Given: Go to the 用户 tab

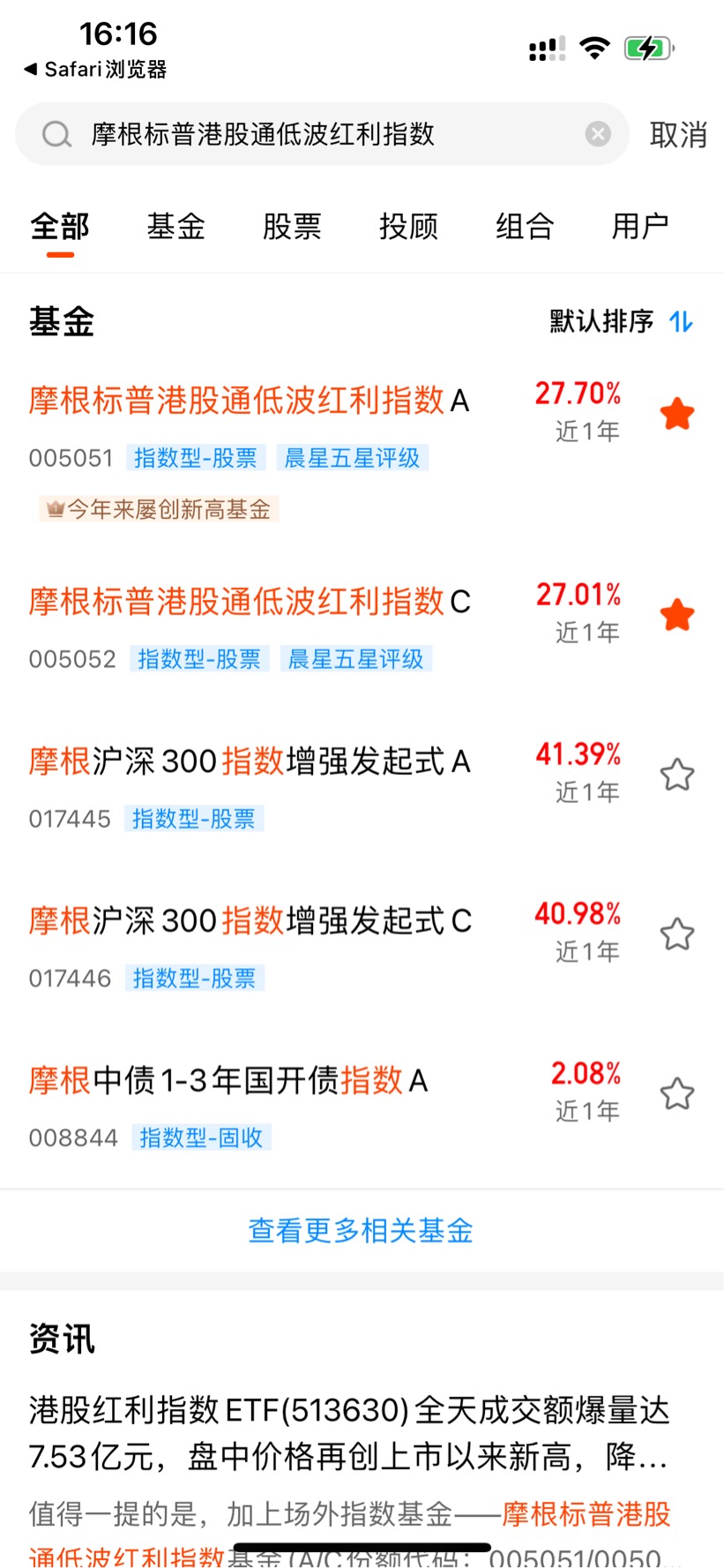Looking at the screenshot, I should (640, 227).
